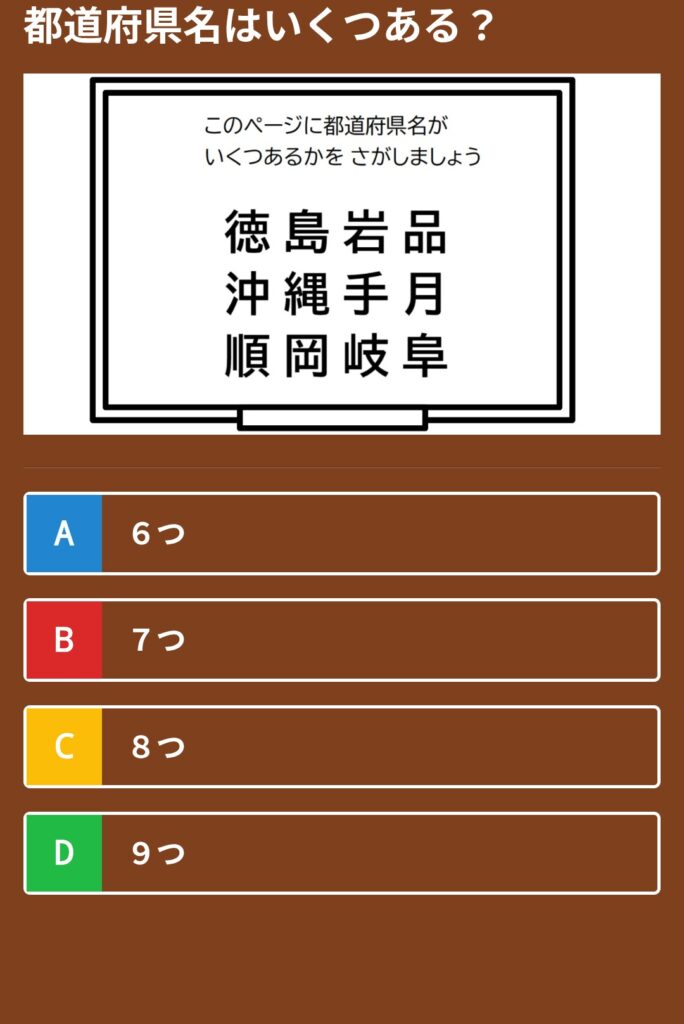684x1024 pixels.
Task: Select answer A, 6つ
Action: click(x=341, y=534)
